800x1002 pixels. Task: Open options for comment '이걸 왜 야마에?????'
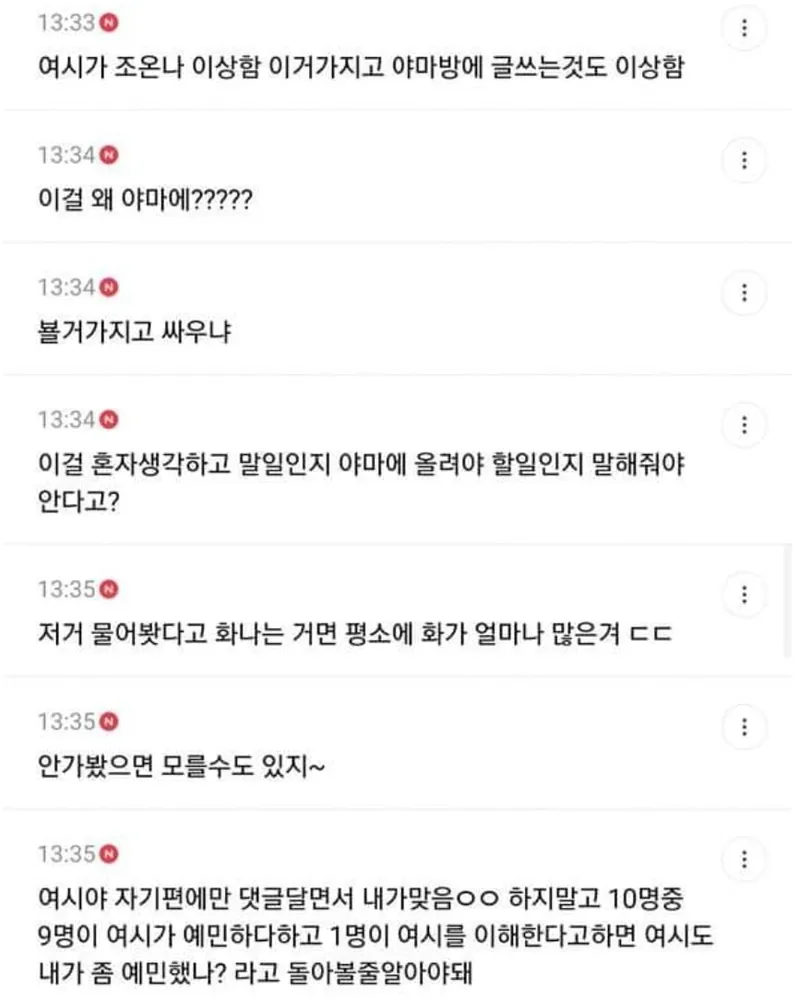[743, 160]
